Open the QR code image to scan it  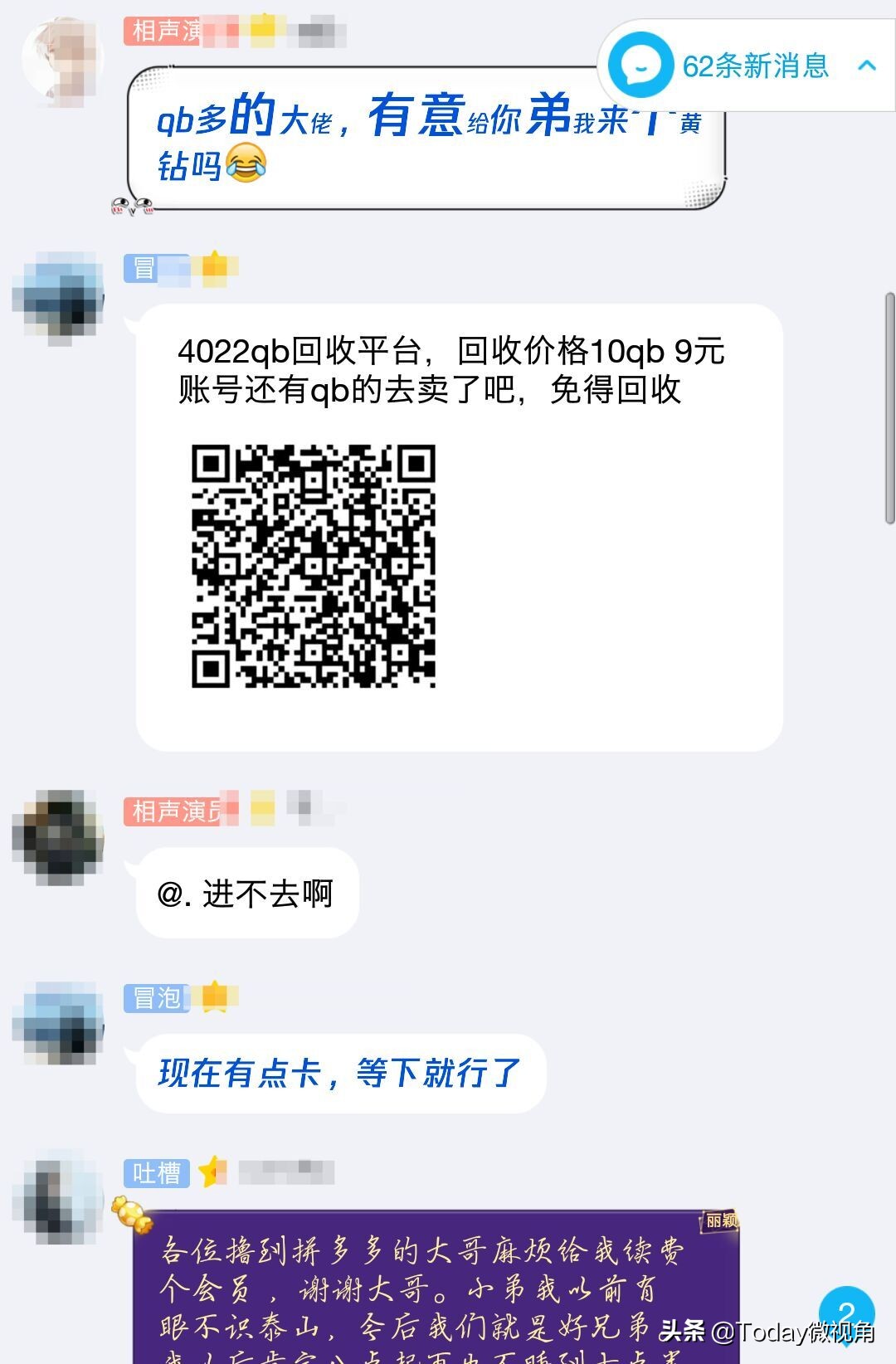pos(314,570)
